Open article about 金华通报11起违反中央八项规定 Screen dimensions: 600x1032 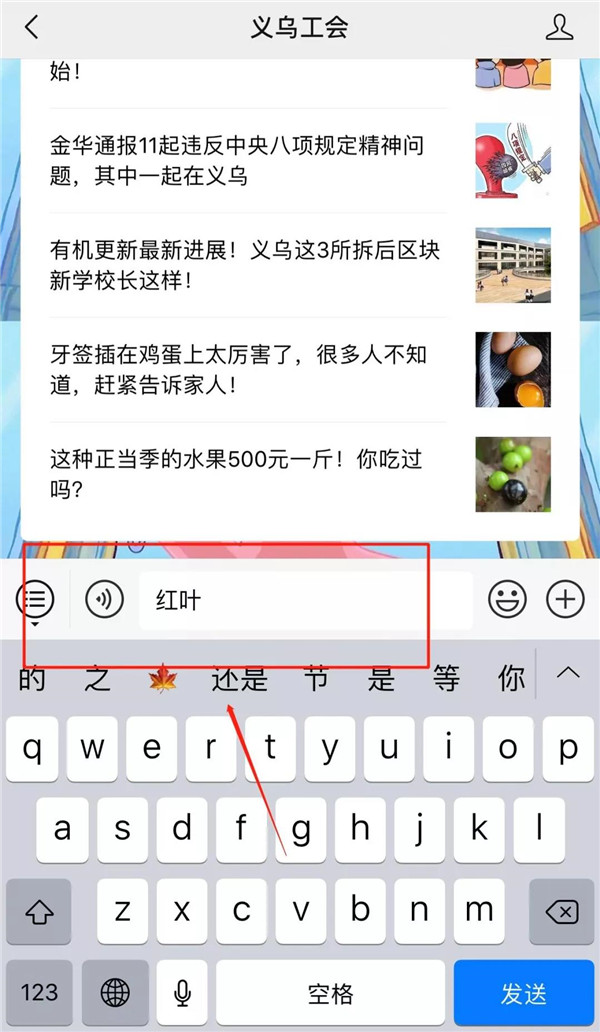point(300,160)
